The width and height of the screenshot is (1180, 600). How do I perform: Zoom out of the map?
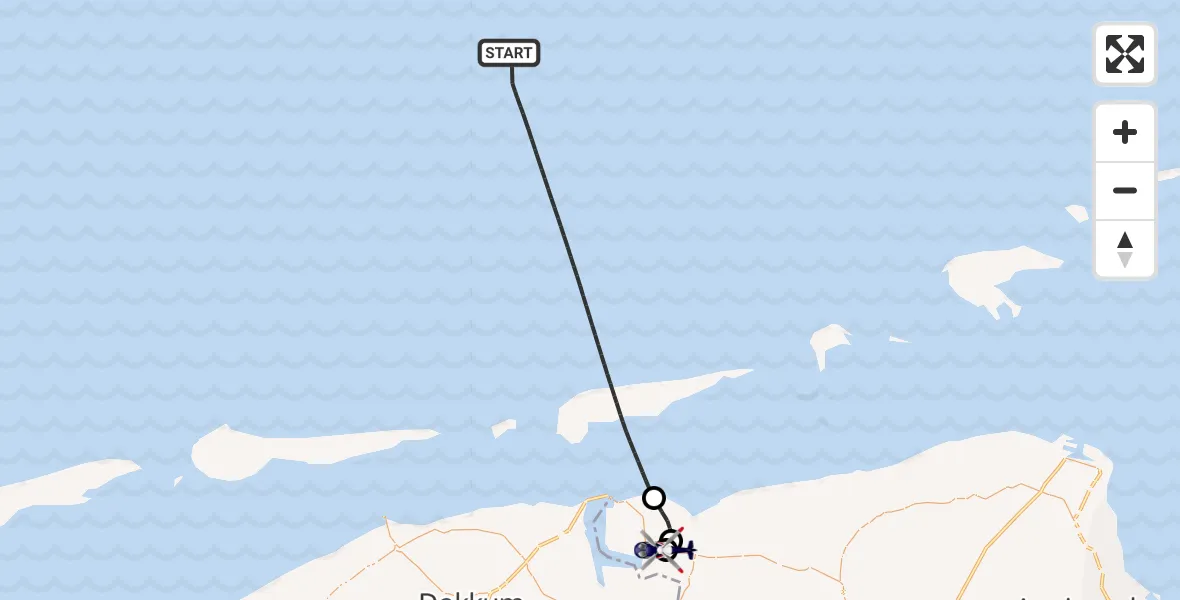pyautogui.click(x=1124, y=190)
